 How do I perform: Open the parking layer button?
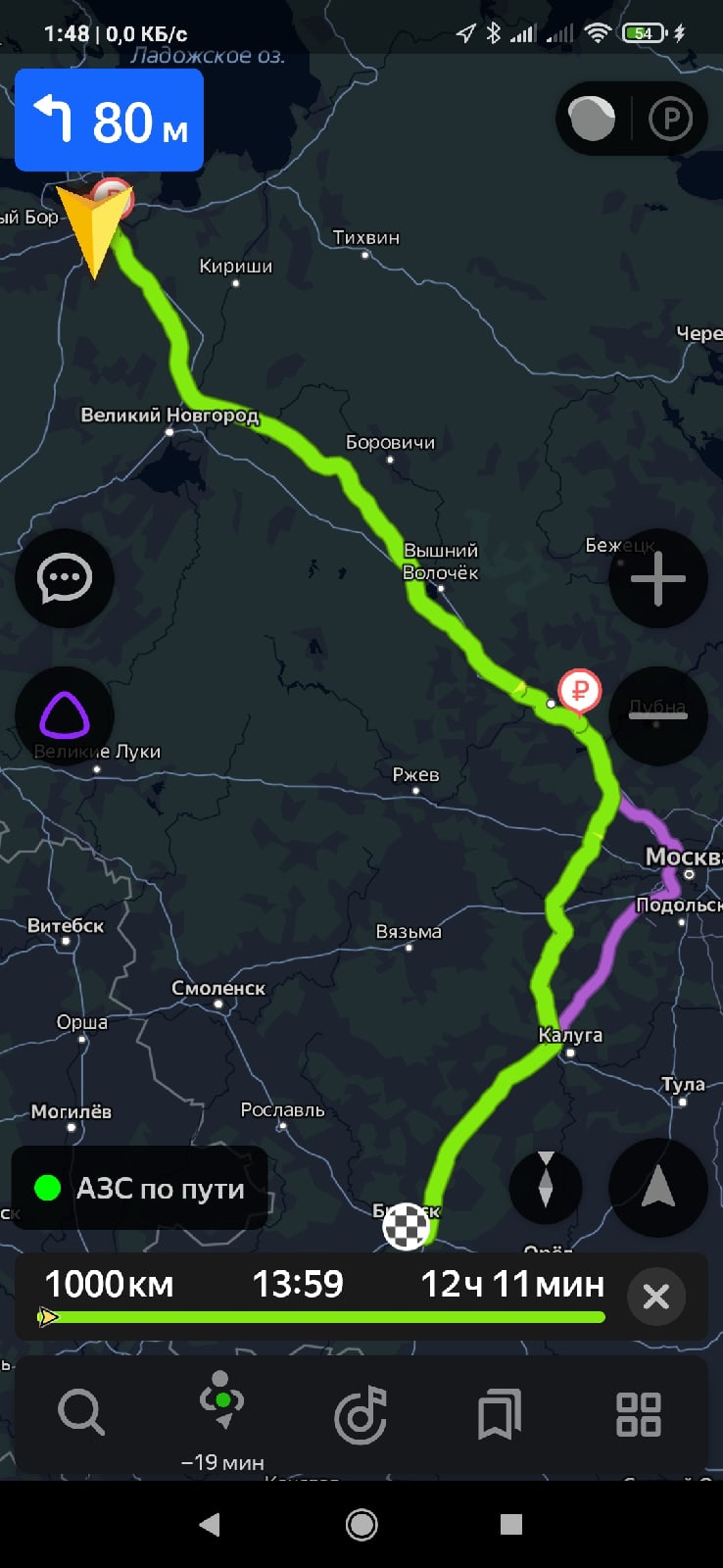[670, 120]
